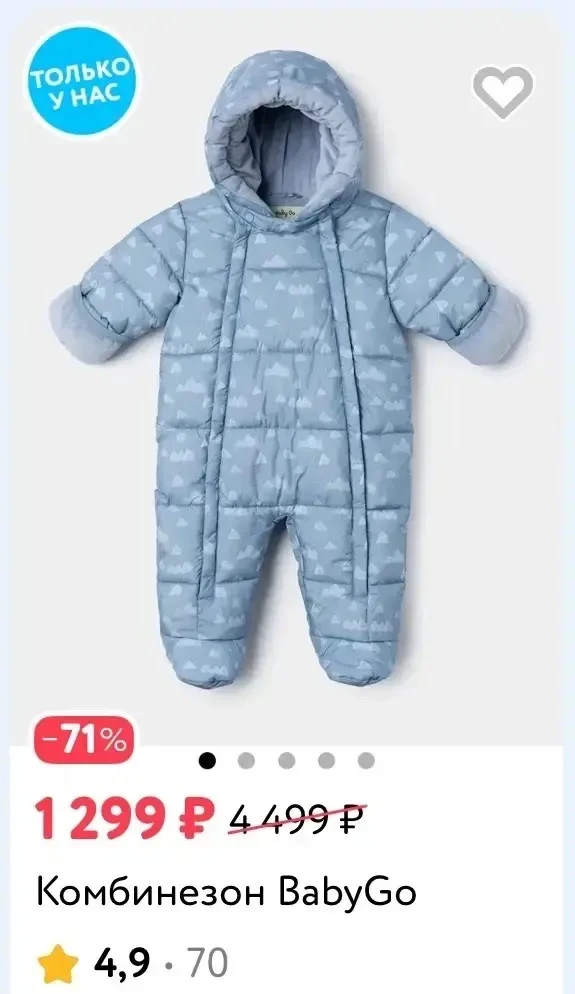The image size is (575, 994).
Task: Add the BabyGo jumpsuit to favorites
Action: [503, 91]
